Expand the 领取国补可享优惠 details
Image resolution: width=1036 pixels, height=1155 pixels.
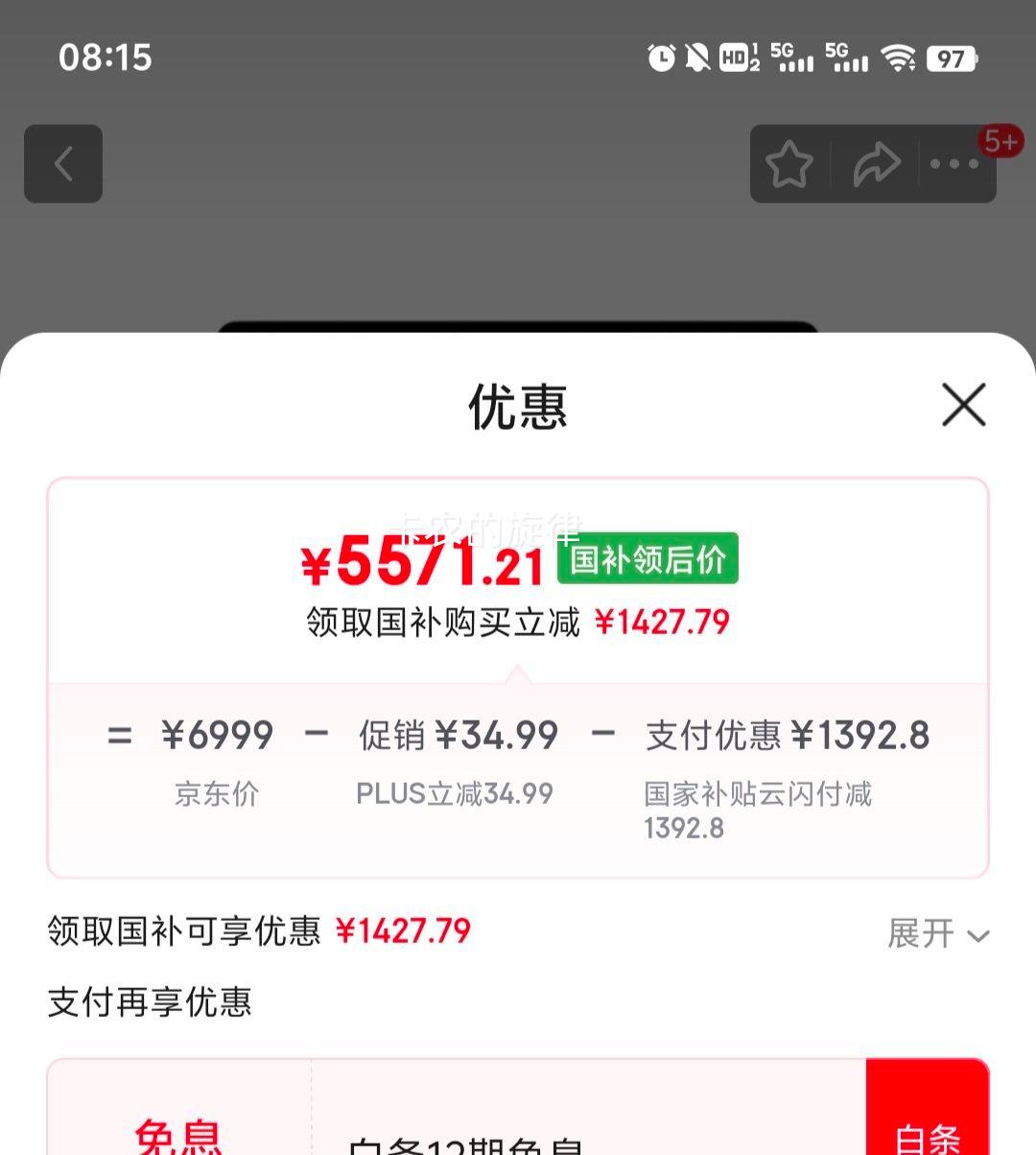click(937, 933)
